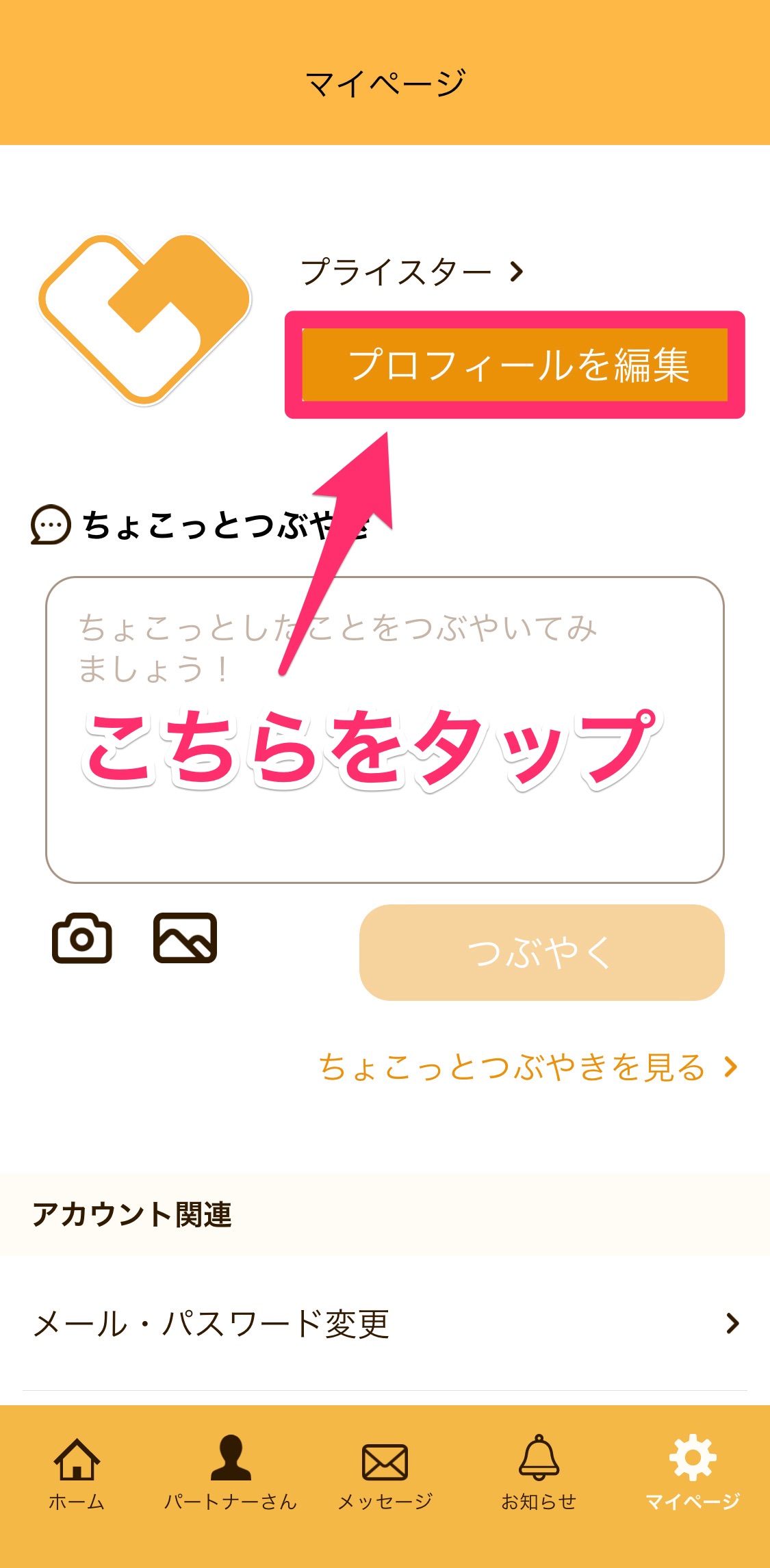Open the プライスター profile link
This screenshot has height=1568, width=770.
[x=412, y=272]
